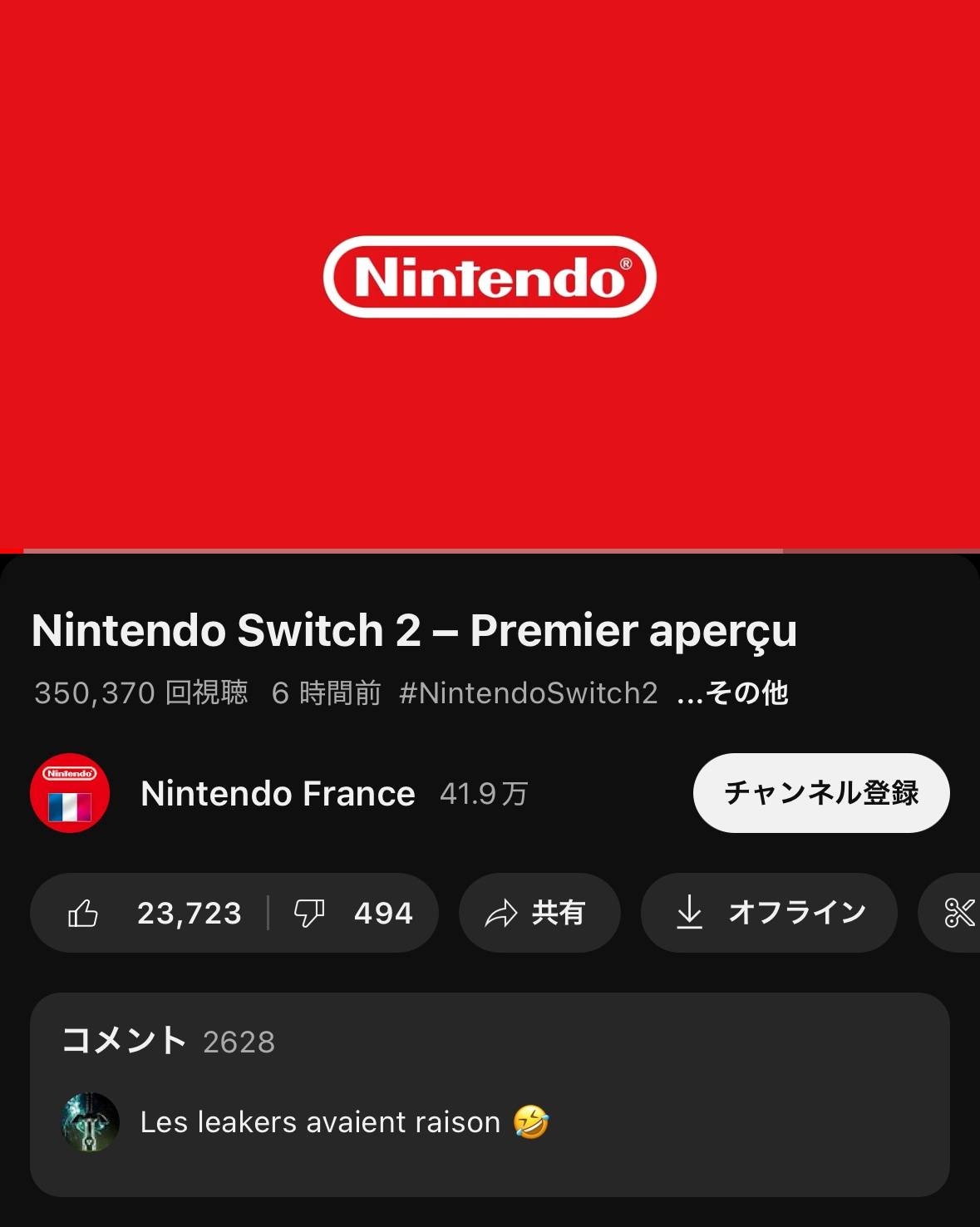Open the Nintendo France channel avatar
The width and height of the screenshot is (980, 1227).
pos(70,793)
